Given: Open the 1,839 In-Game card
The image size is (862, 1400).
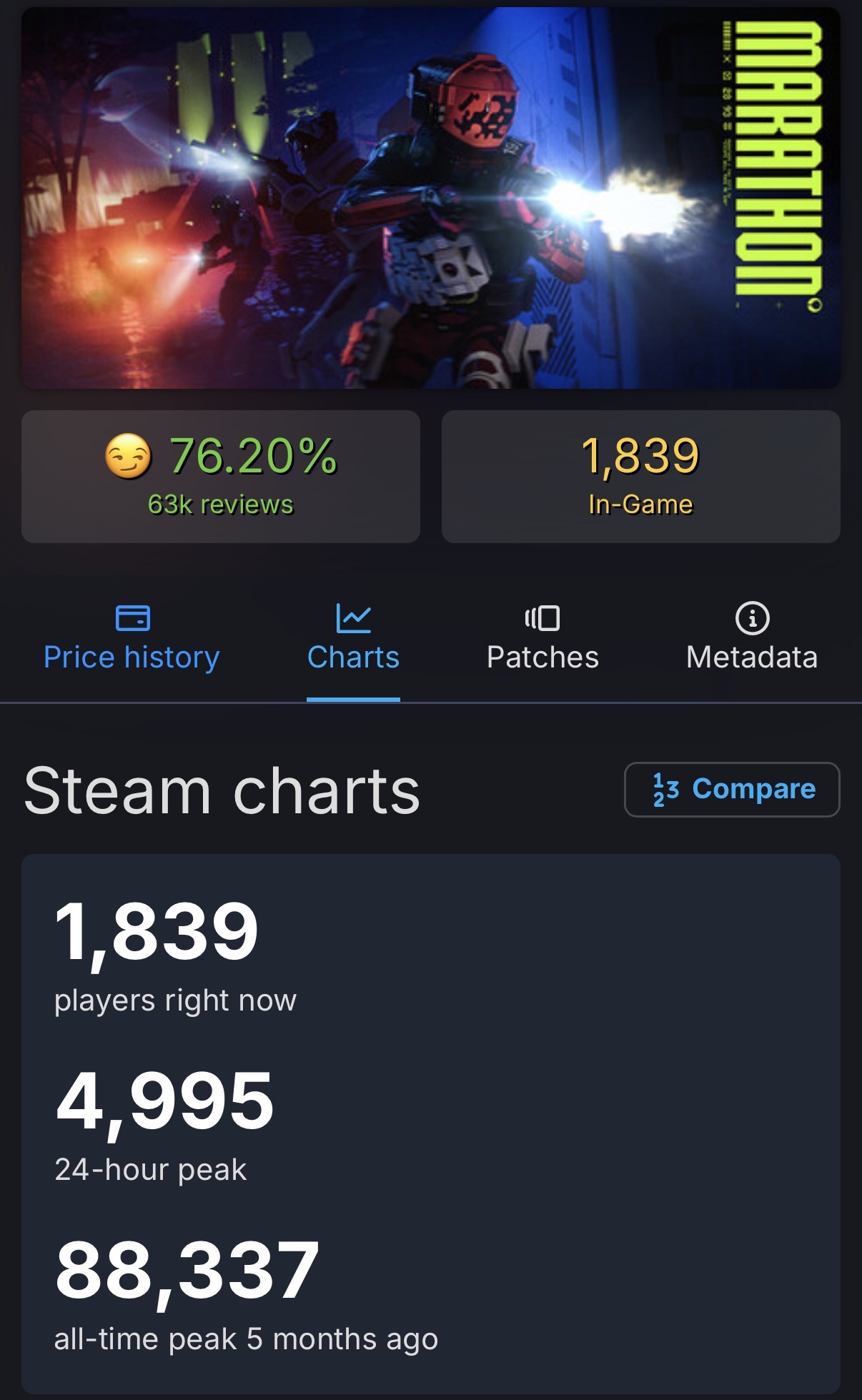Looking at the screenshot, I should (641, 477).
